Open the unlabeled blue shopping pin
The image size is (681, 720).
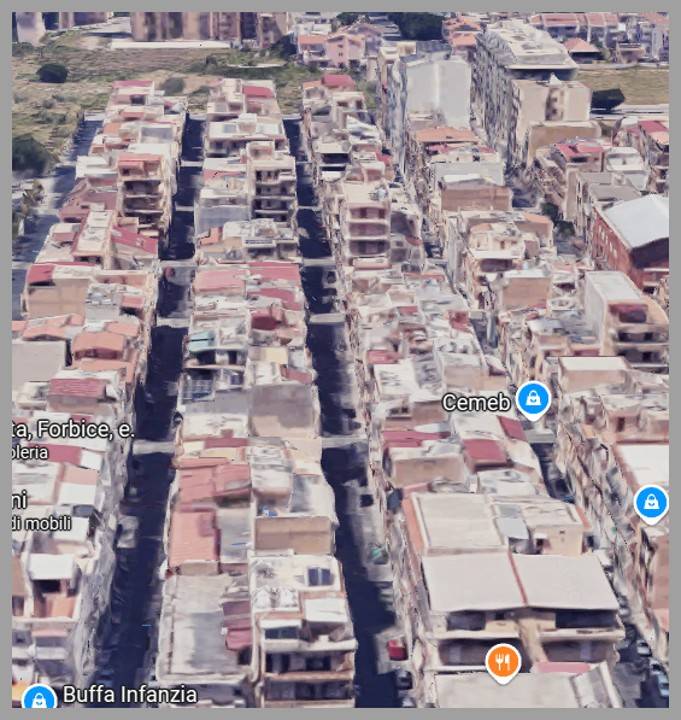[651, 502]
